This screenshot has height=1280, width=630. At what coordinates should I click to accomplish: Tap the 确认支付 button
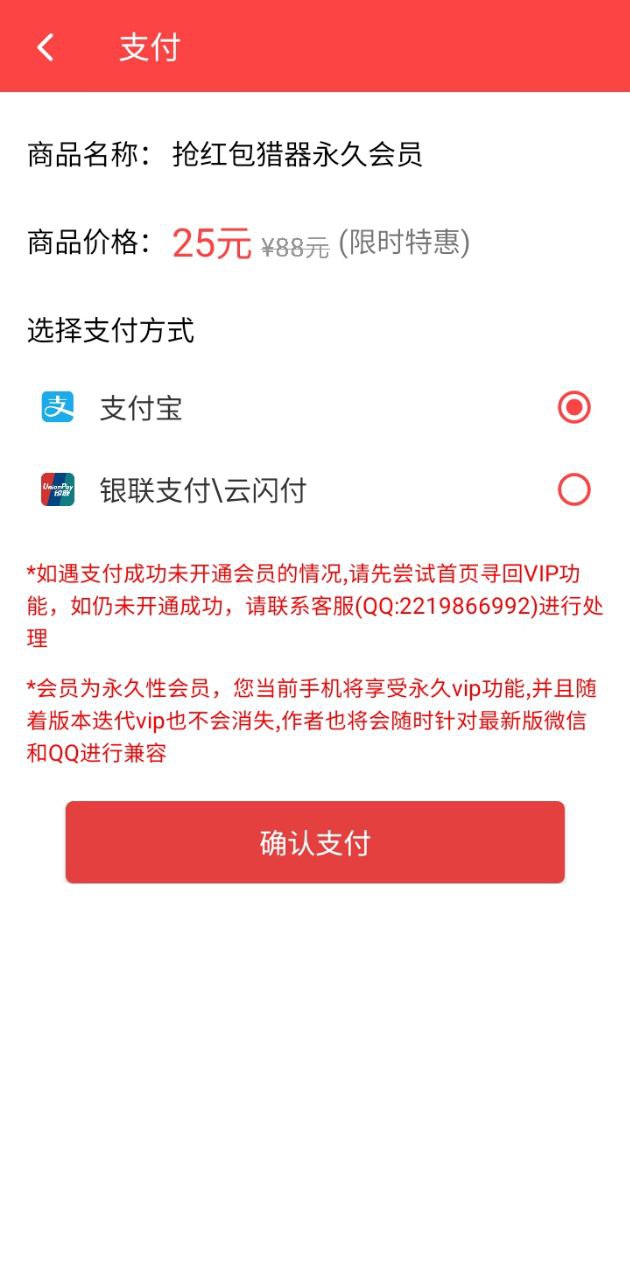[315, 842]
